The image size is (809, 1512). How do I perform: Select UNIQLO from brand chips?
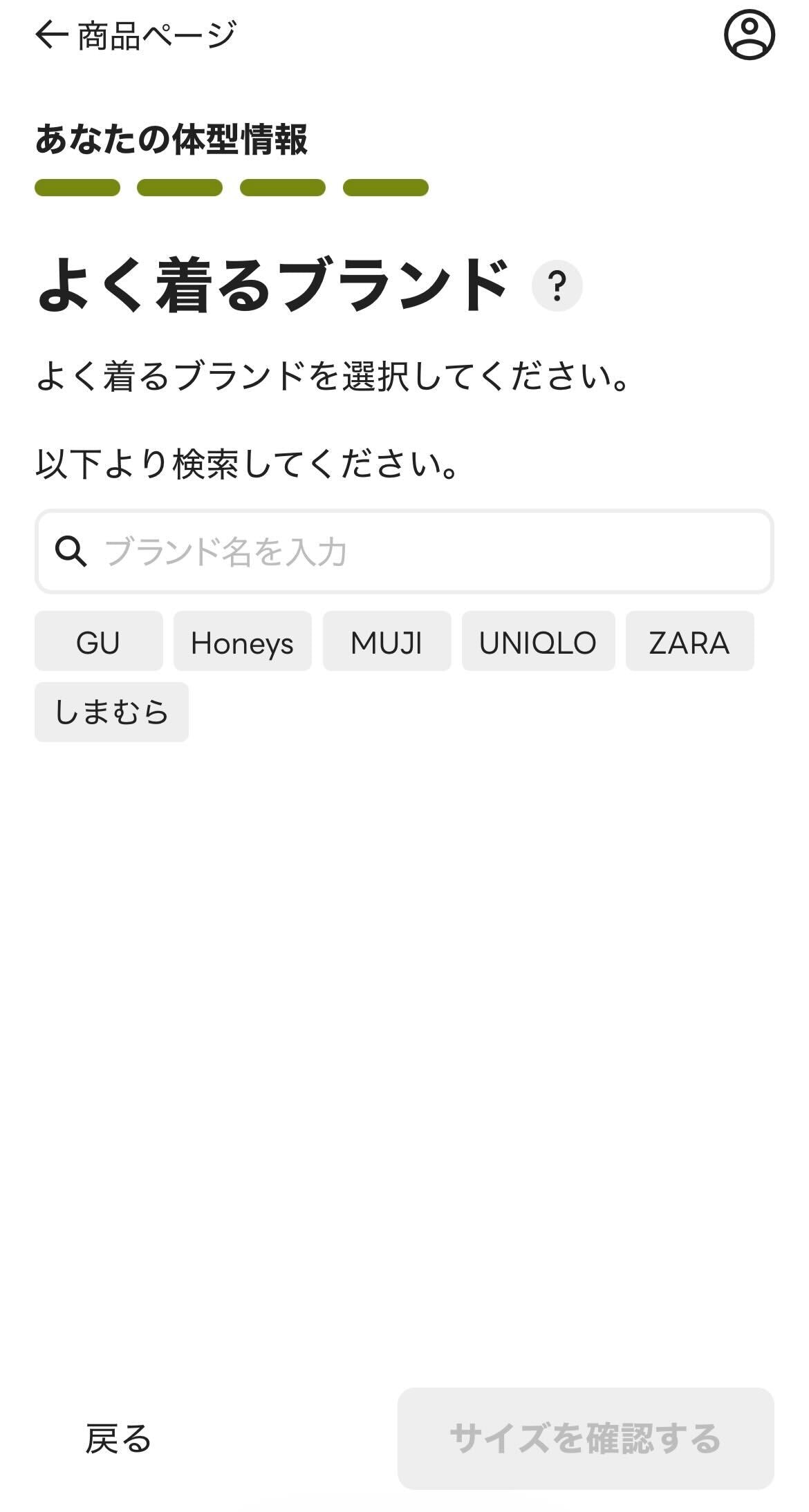[x=538, y=641]
